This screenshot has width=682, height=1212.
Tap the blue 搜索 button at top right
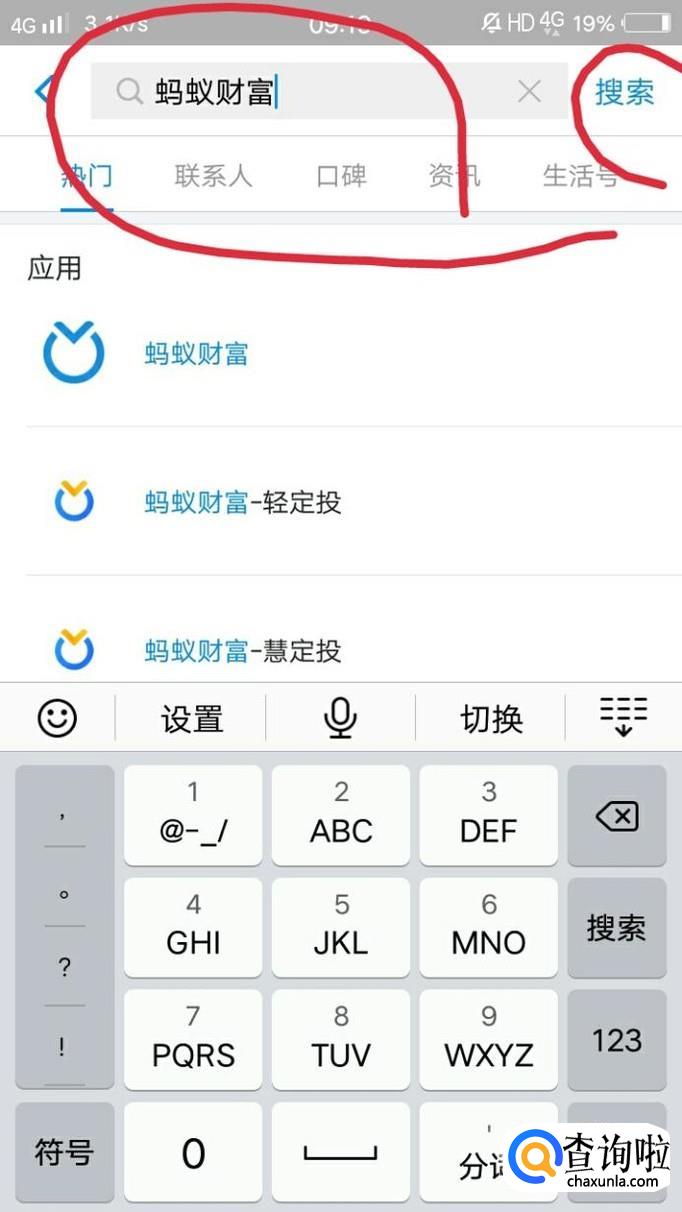click(625, 92)
